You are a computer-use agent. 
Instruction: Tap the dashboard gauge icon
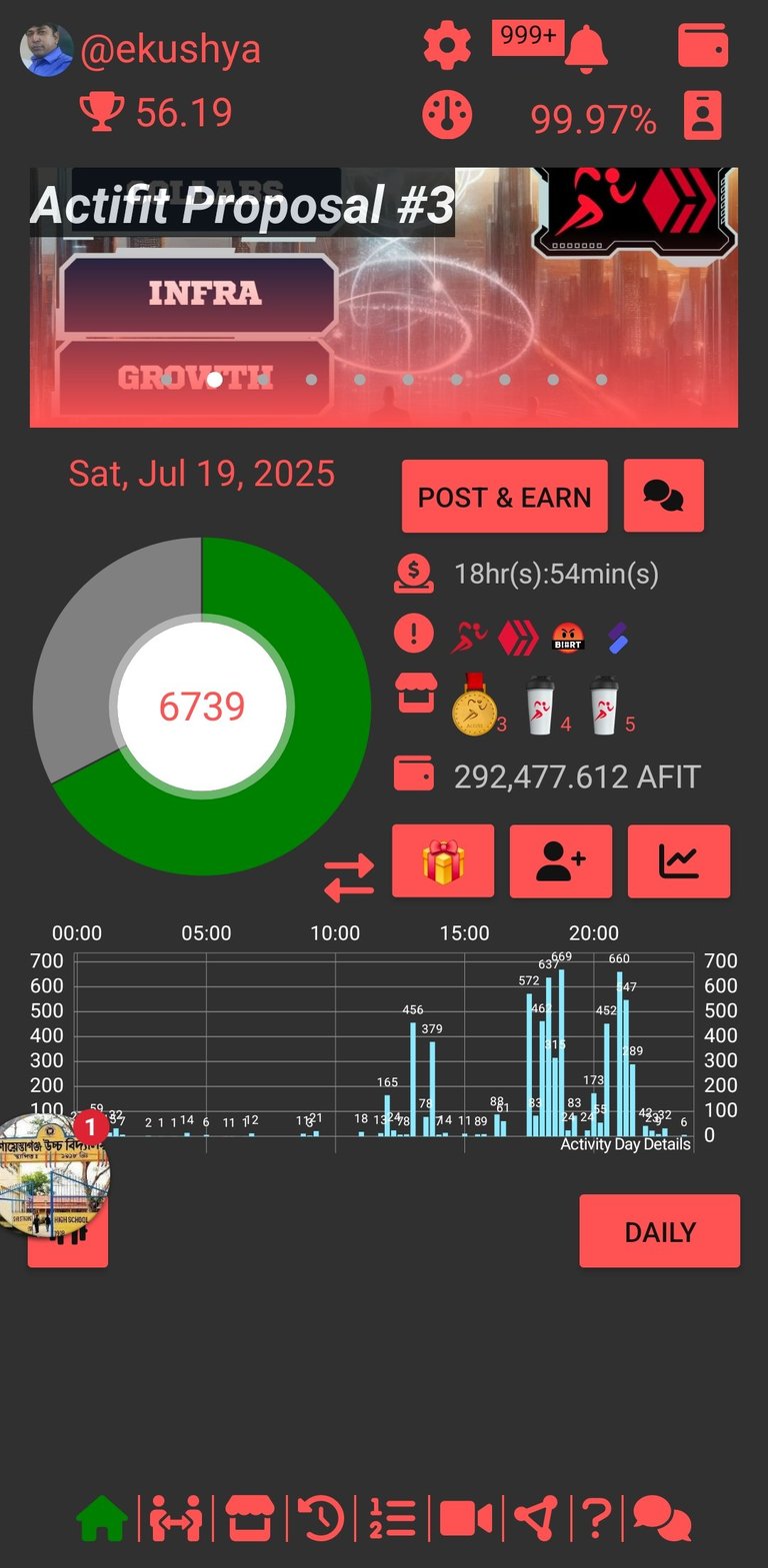[447, 115]
